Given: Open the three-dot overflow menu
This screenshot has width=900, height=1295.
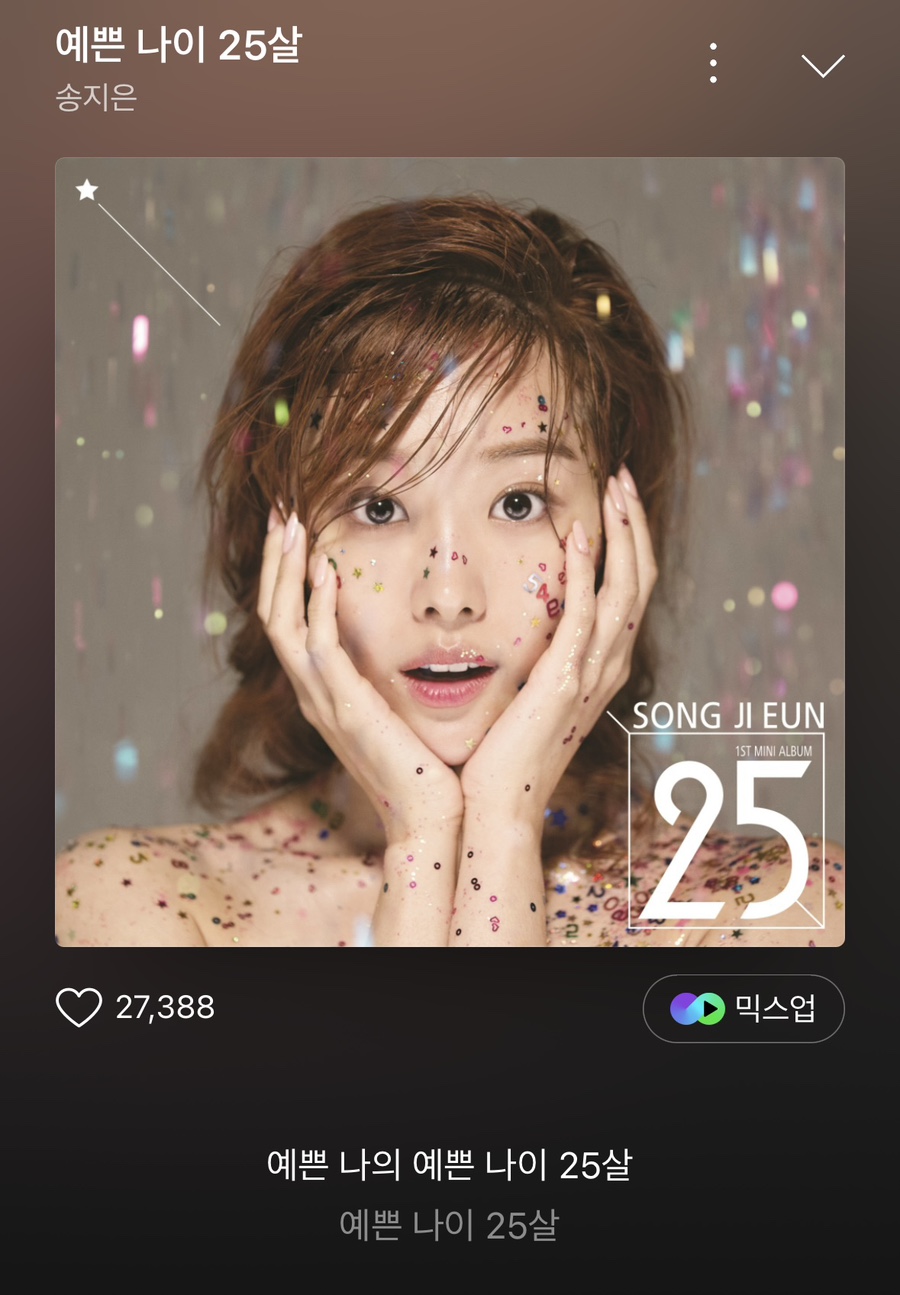Looking at the screenshot, I should [x=713, y=63].
